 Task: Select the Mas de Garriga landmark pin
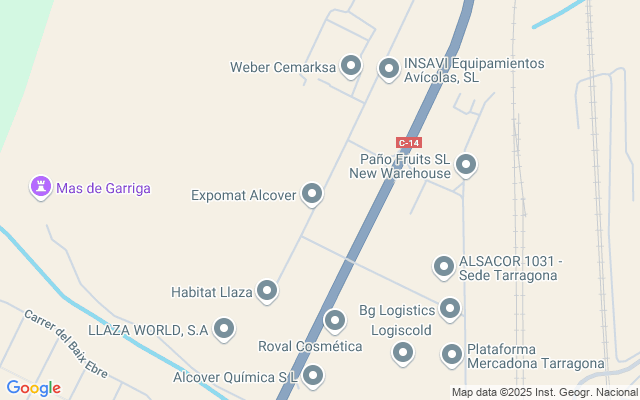point(40,187)
